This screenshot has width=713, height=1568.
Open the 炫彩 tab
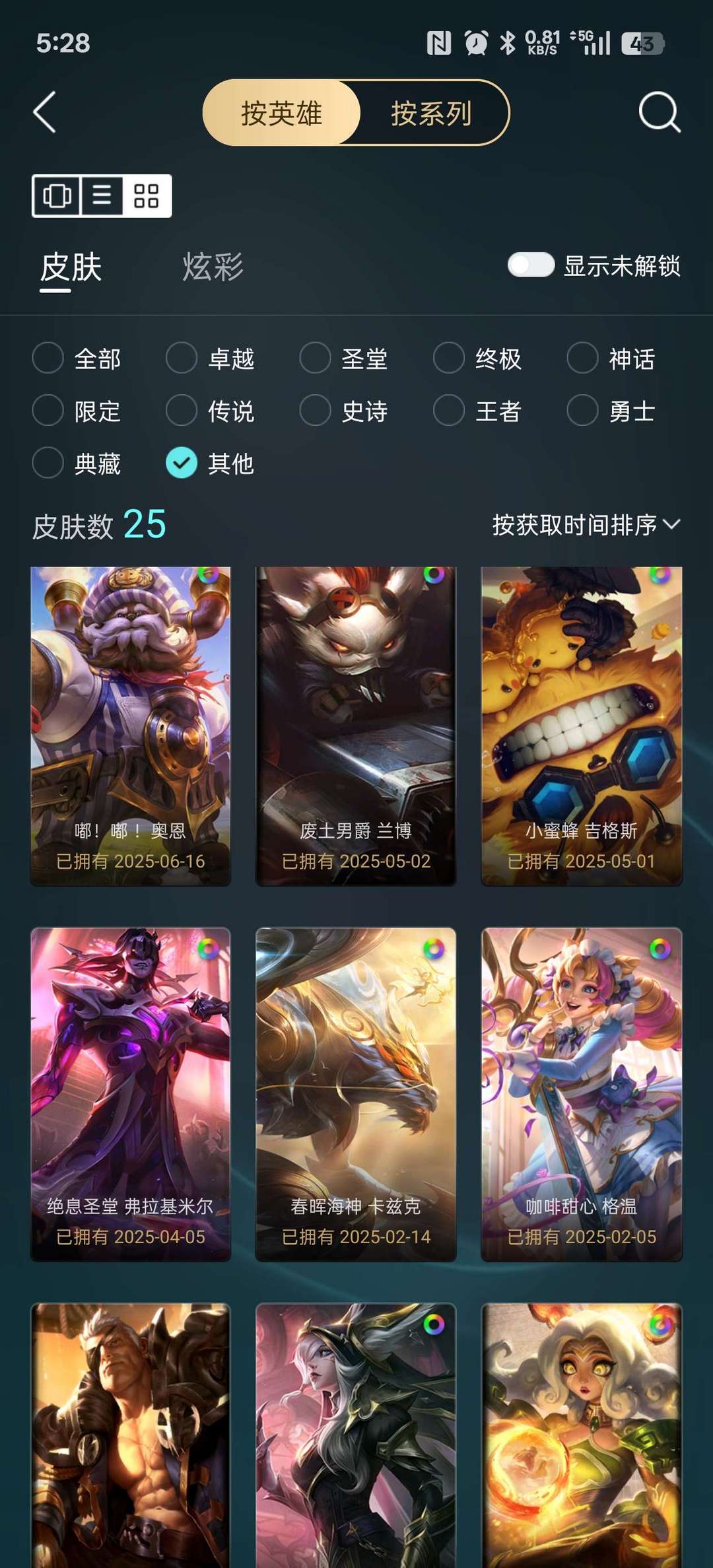pos(213,267)
